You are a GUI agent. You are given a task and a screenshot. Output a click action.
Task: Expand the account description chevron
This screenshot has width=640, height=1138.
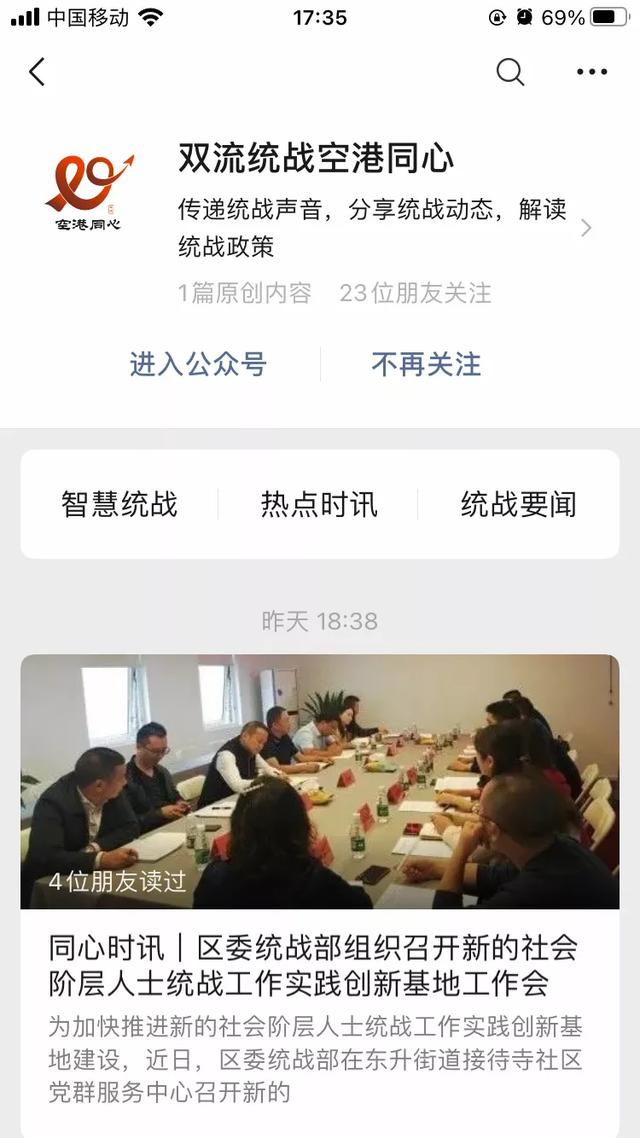586,228
